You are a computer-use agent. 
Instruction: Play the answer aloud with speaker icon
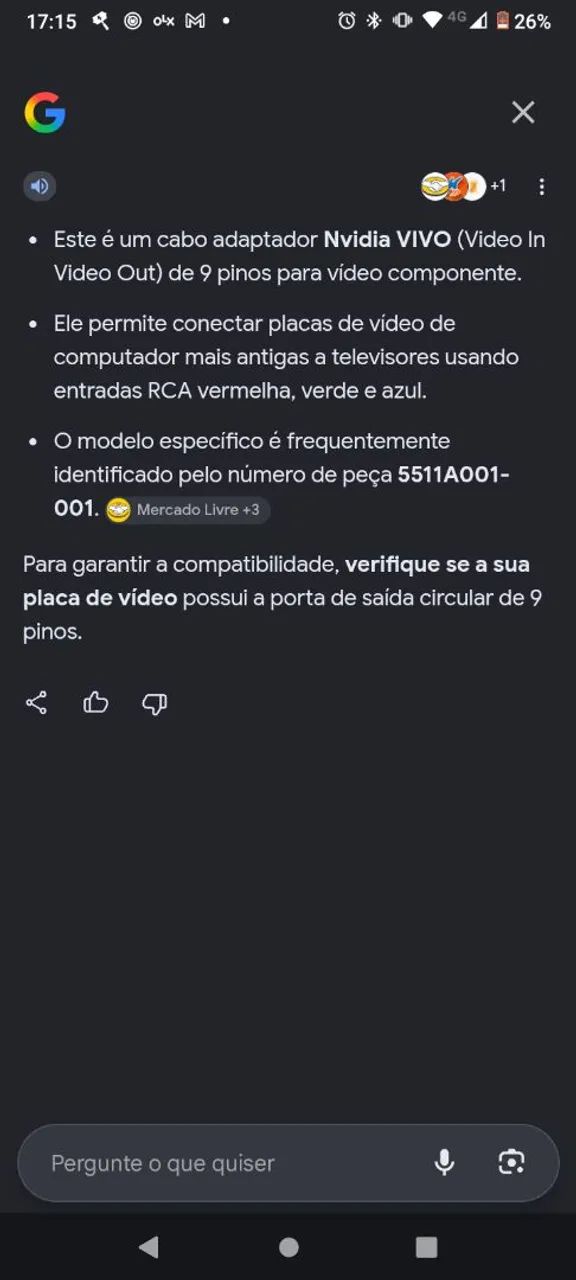[40, 186]
